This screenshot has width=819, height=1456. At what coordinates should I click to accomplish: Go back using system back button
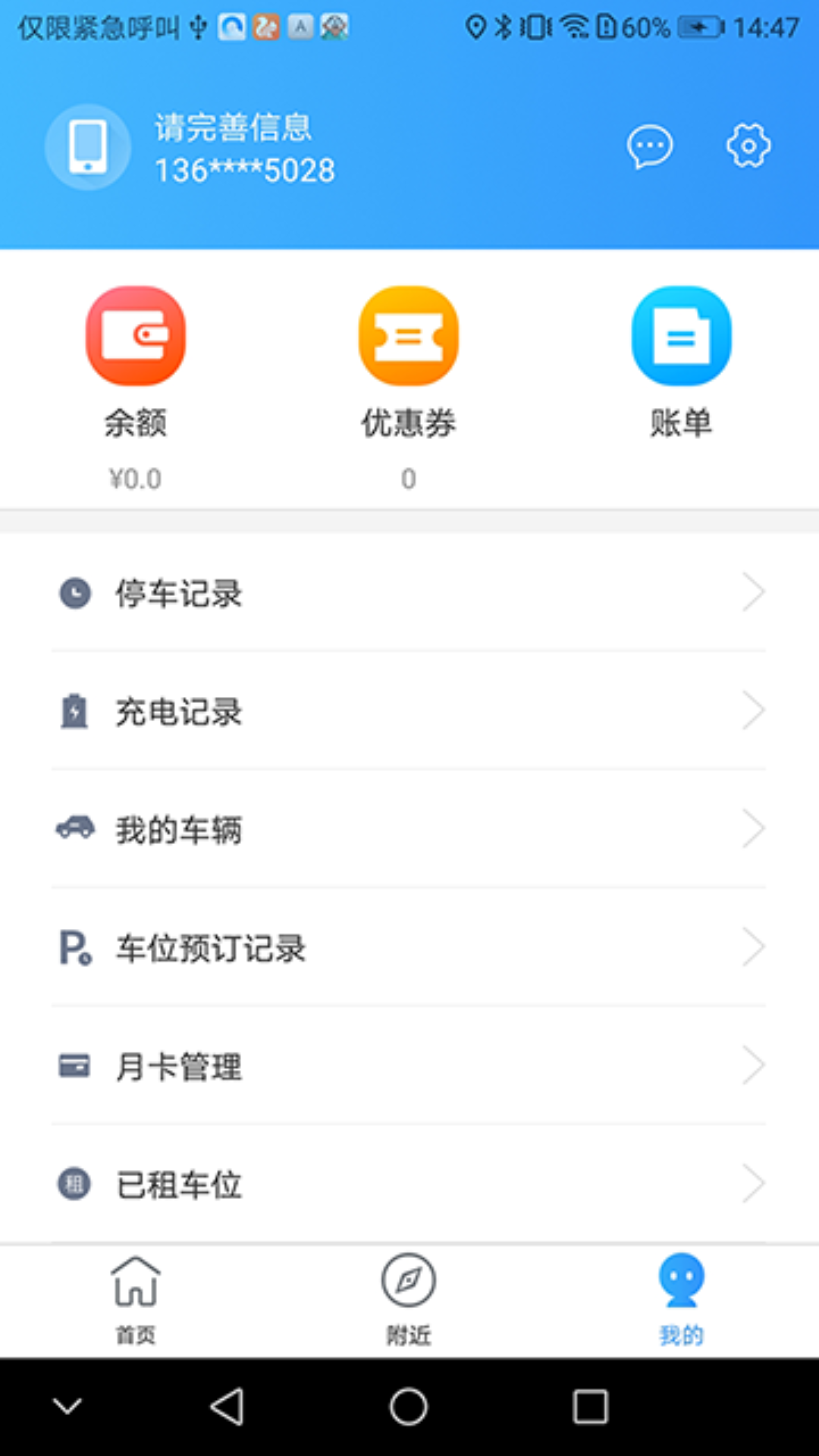(x=227, y=1407)
